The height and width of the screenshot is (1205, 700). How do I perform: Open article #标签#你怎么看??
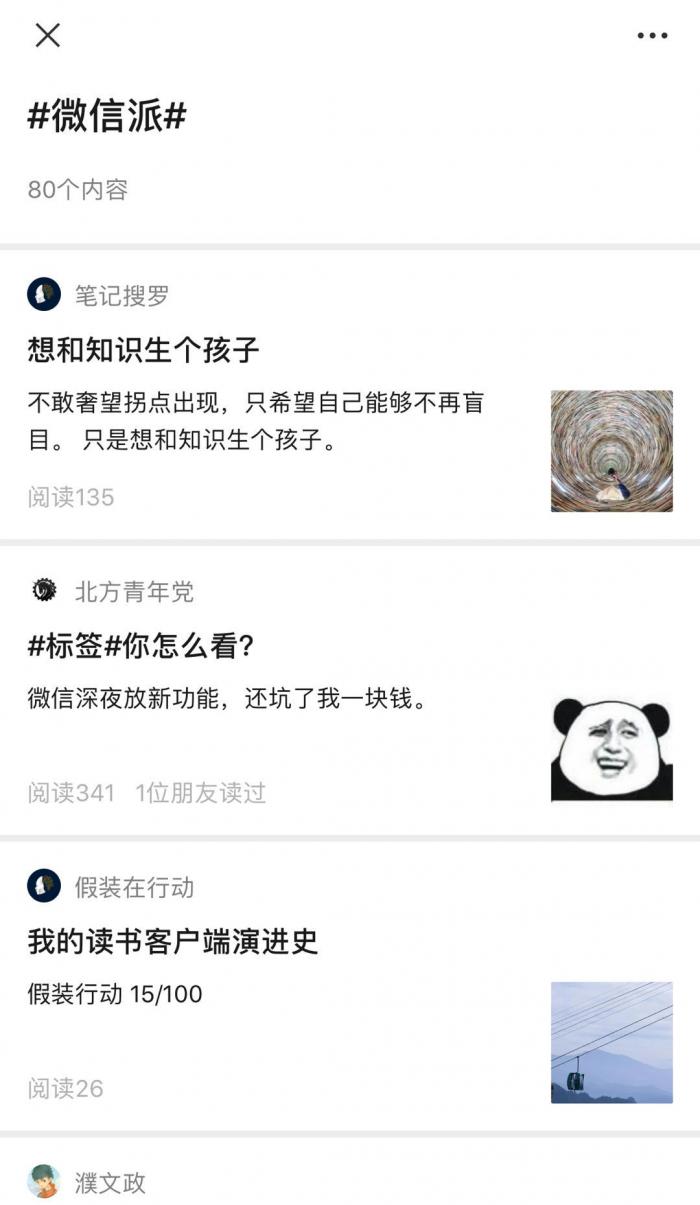pyautogui.click(x=141, y=646)
